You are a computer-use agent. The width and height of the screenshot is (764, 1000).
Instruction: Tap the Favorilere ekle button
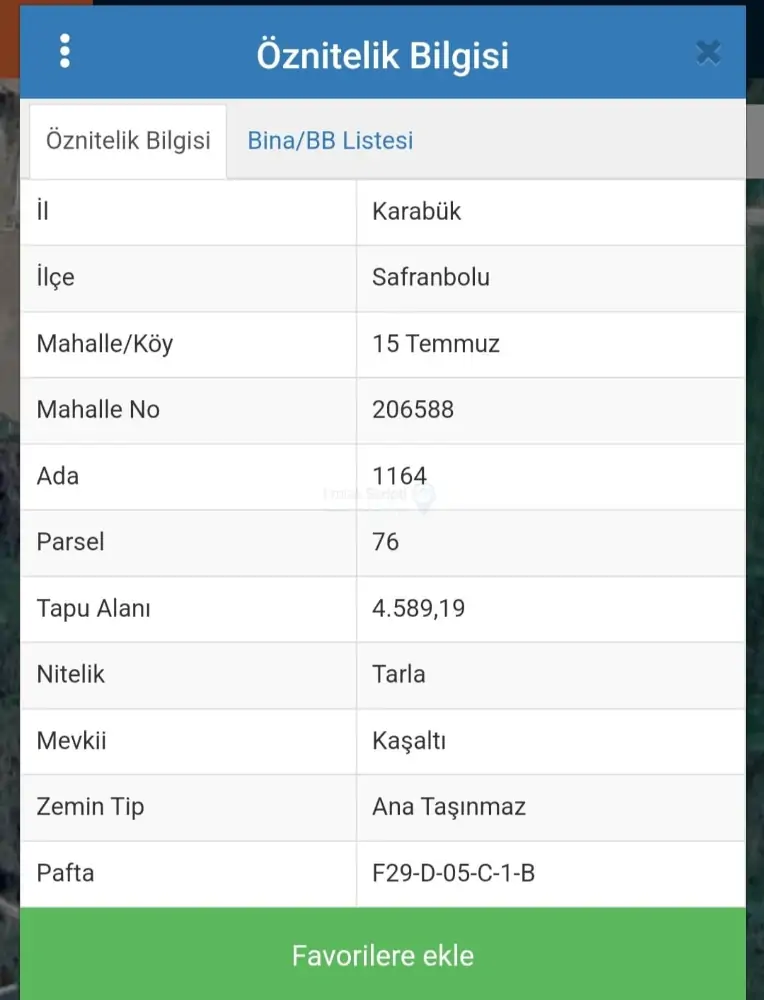382,955
